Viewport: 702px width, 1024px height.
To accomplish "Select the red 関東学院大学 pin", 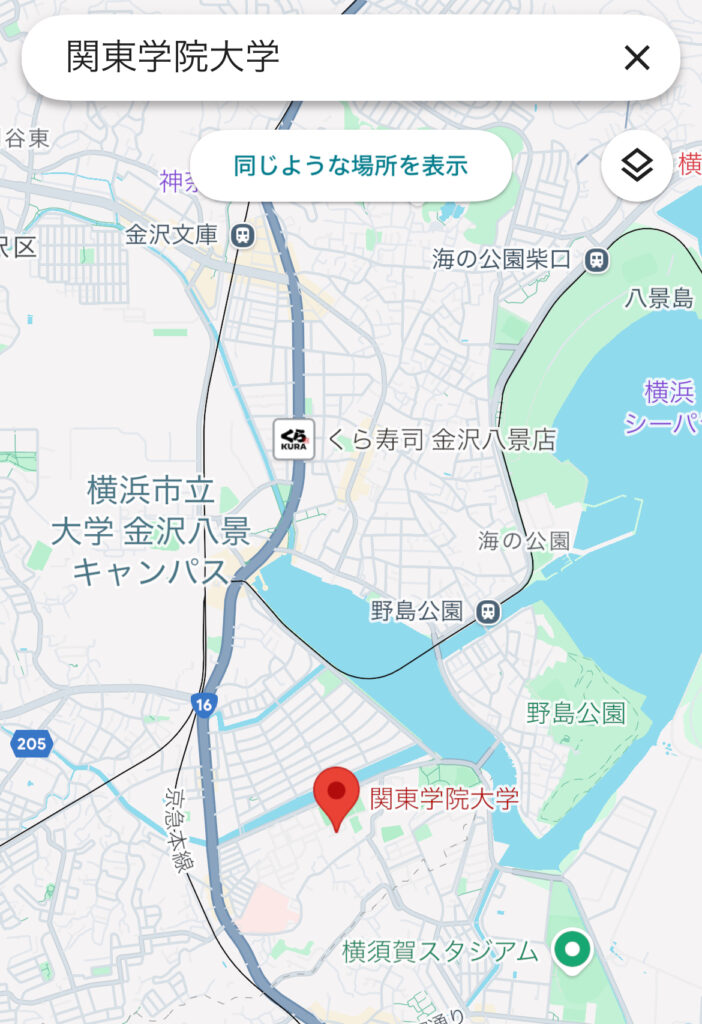I will pos(336,795).
